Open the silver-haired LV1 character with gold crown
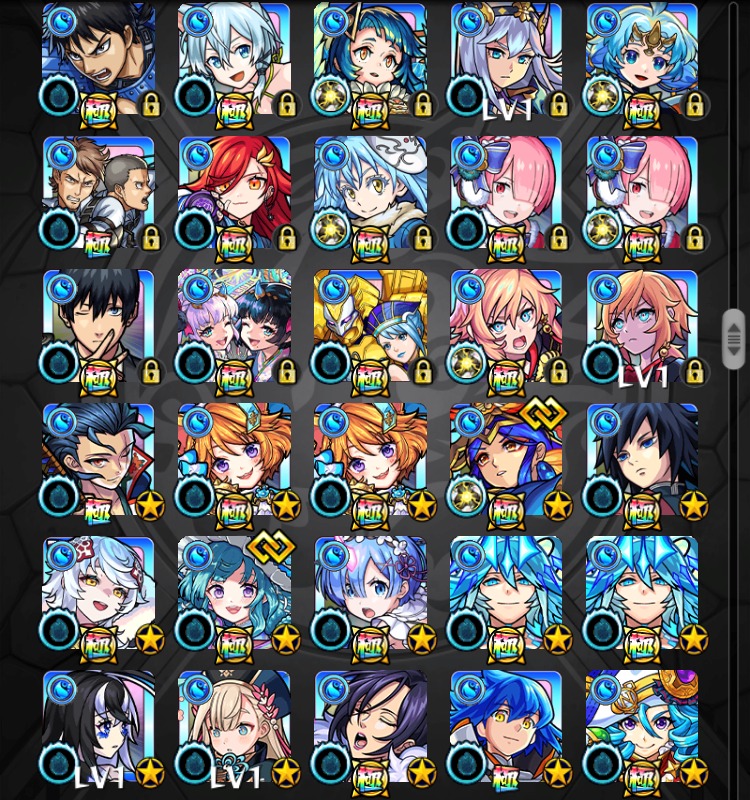Screen dimensions: 750x800 click(506, 58)
